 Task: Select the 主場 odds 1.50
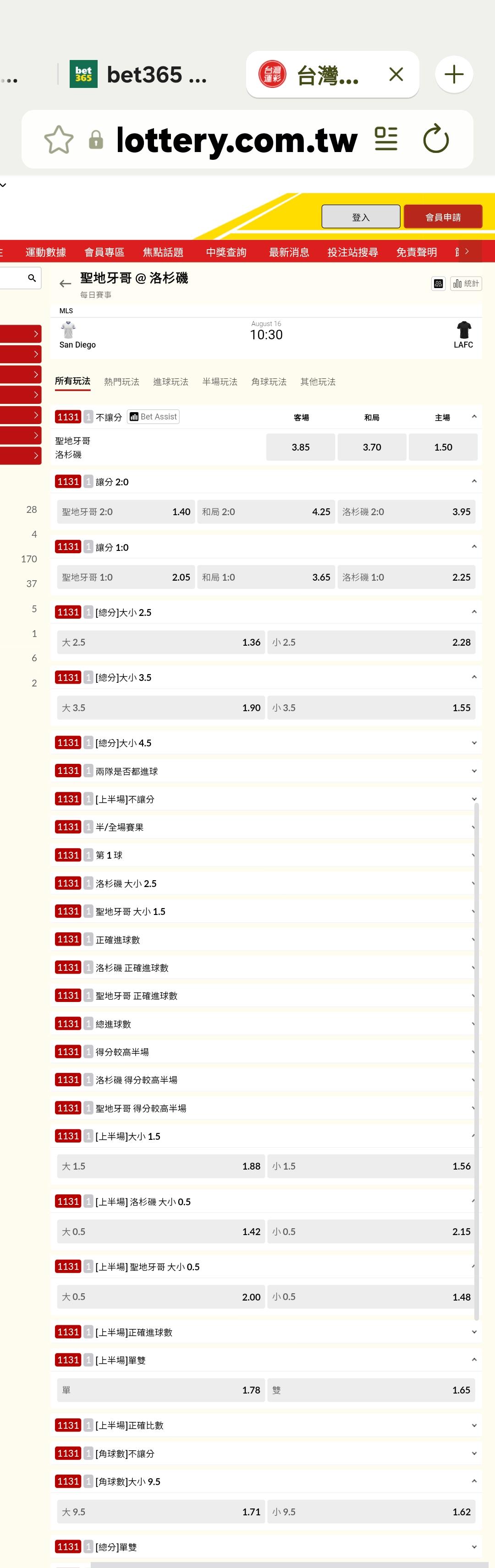(443, 447)
